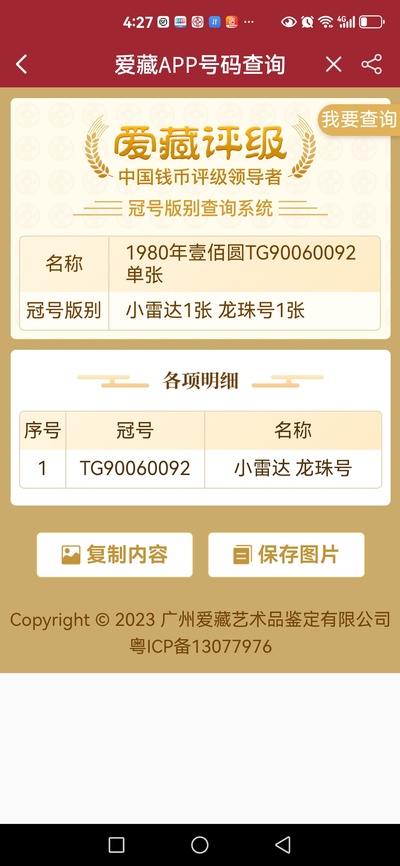Image resolution: width=400 pixels, height=866 pixels.
Task: Go to the system home screen
Action: click(199, 844)
